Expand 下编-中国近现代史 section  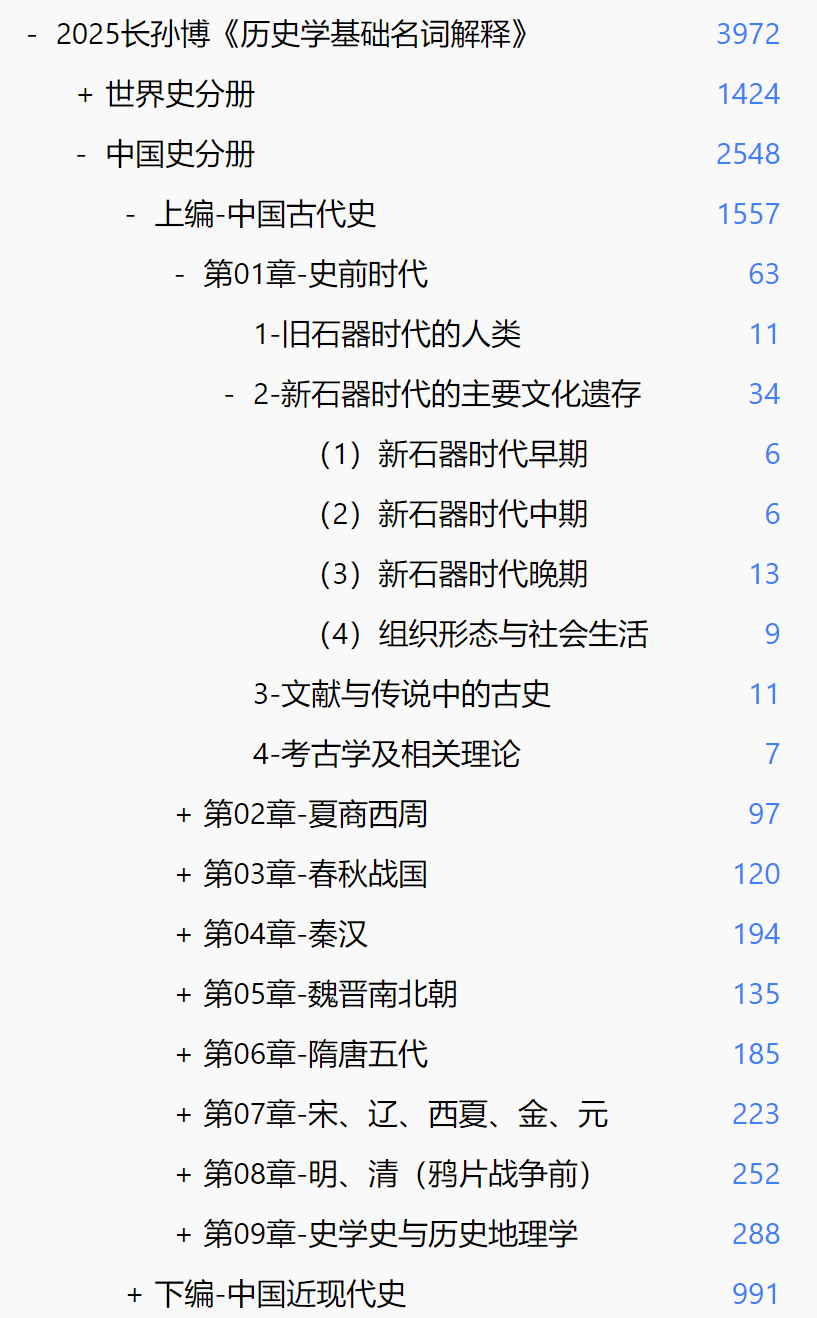135,1295
